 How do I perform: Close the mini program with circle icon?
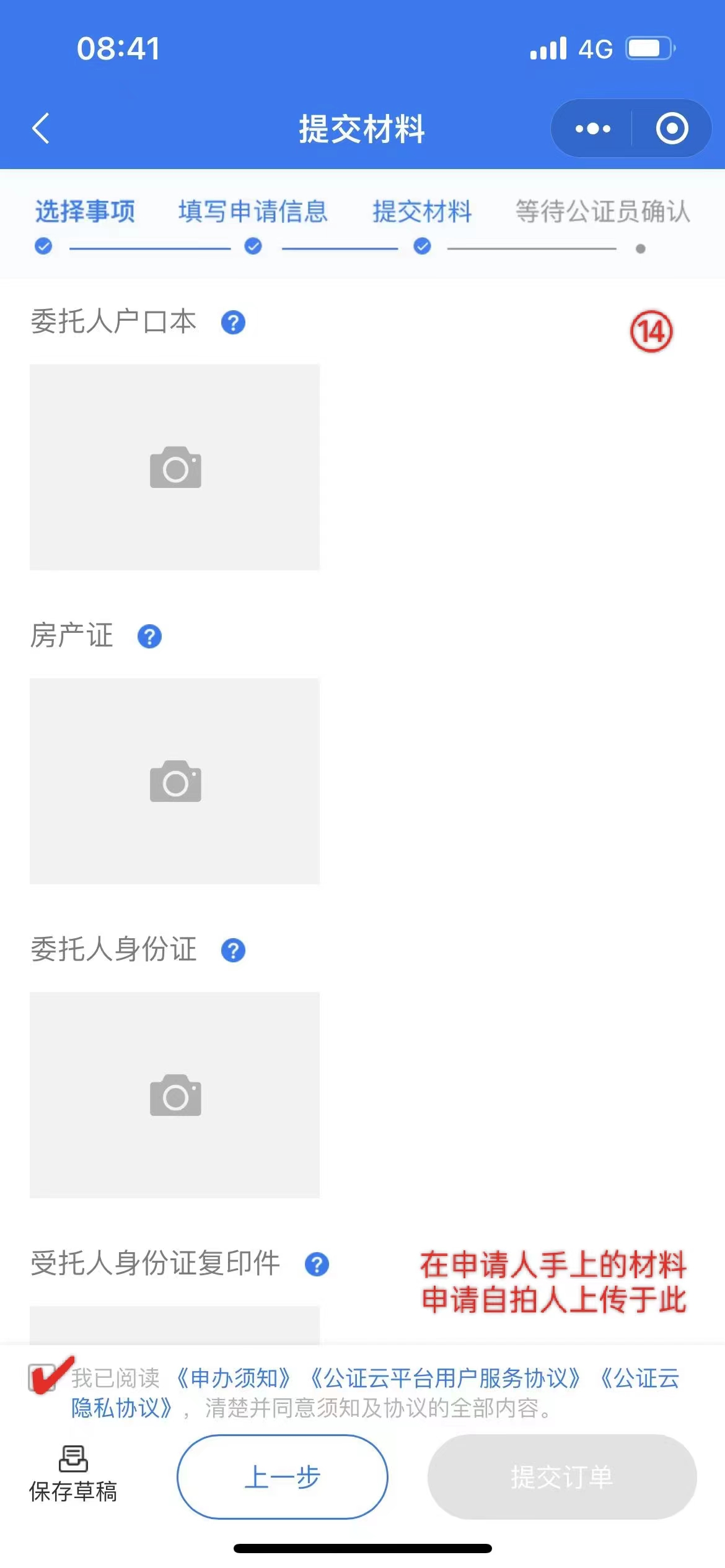[x=672, y=129]
